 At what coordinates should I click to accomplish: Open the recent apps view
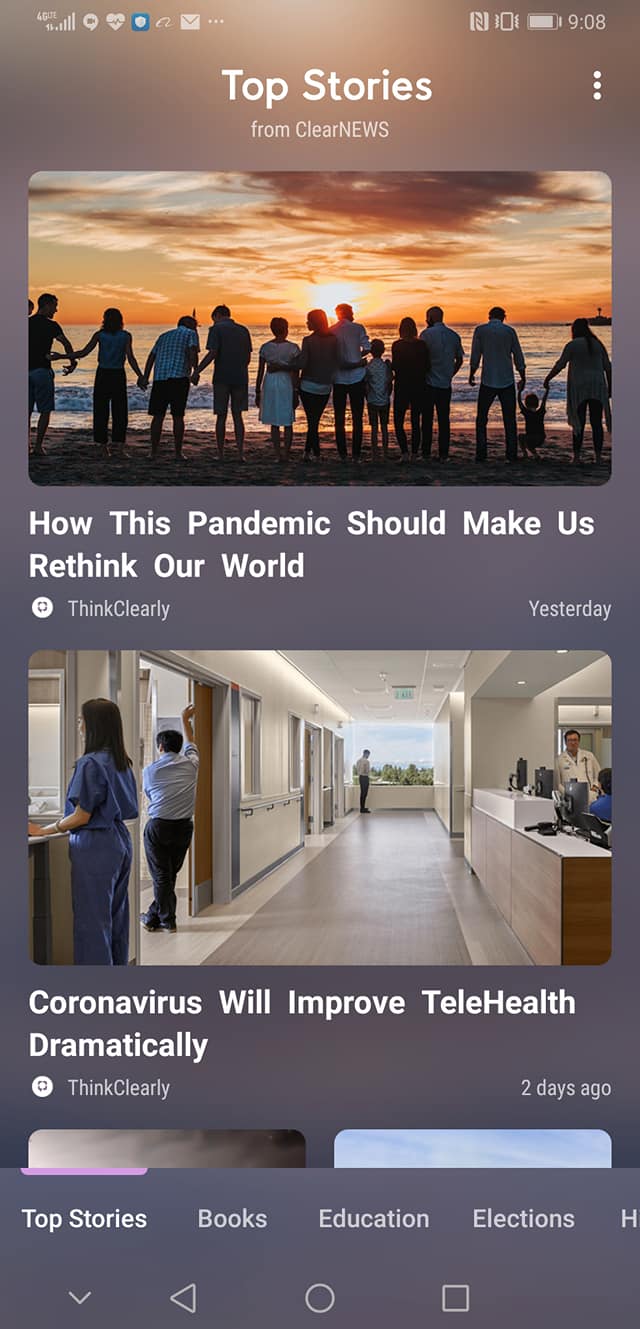(x=455, y=1298)
